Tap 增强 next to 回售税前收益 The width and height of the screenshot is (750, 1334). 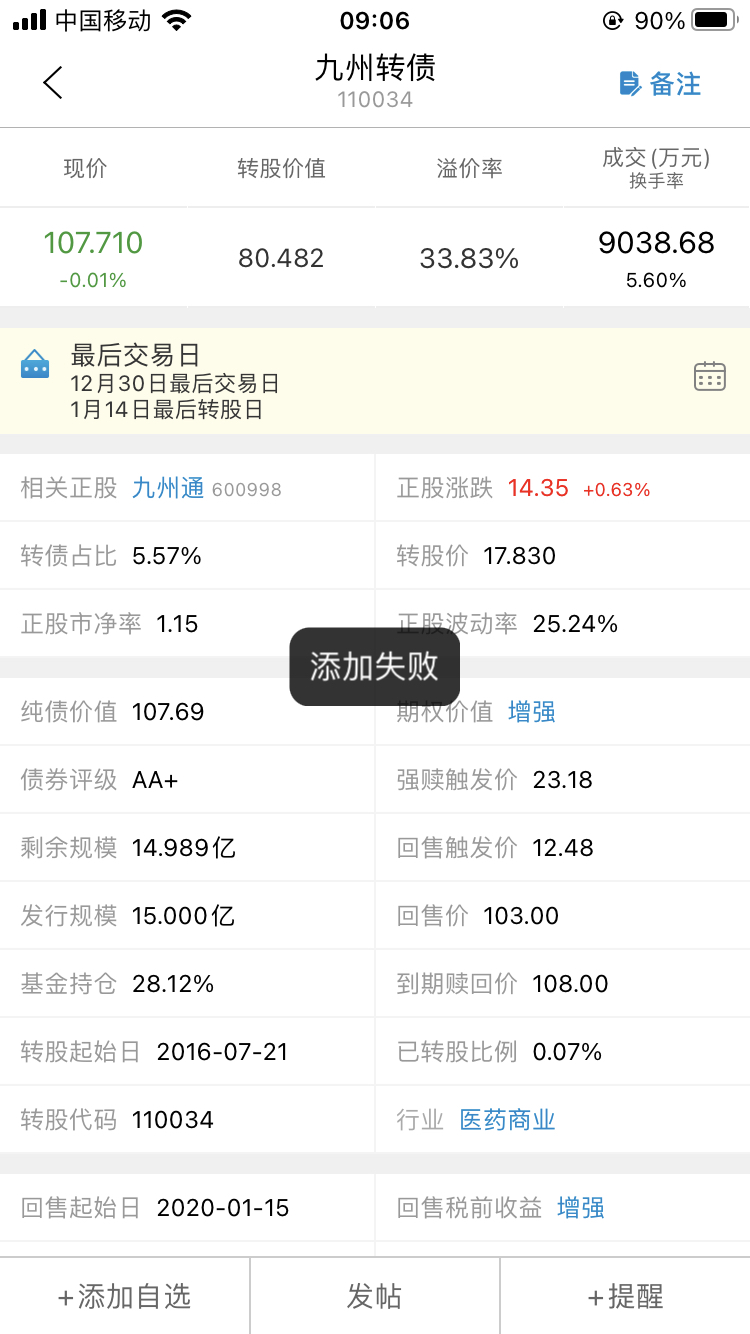click(x=580, y=1208)
